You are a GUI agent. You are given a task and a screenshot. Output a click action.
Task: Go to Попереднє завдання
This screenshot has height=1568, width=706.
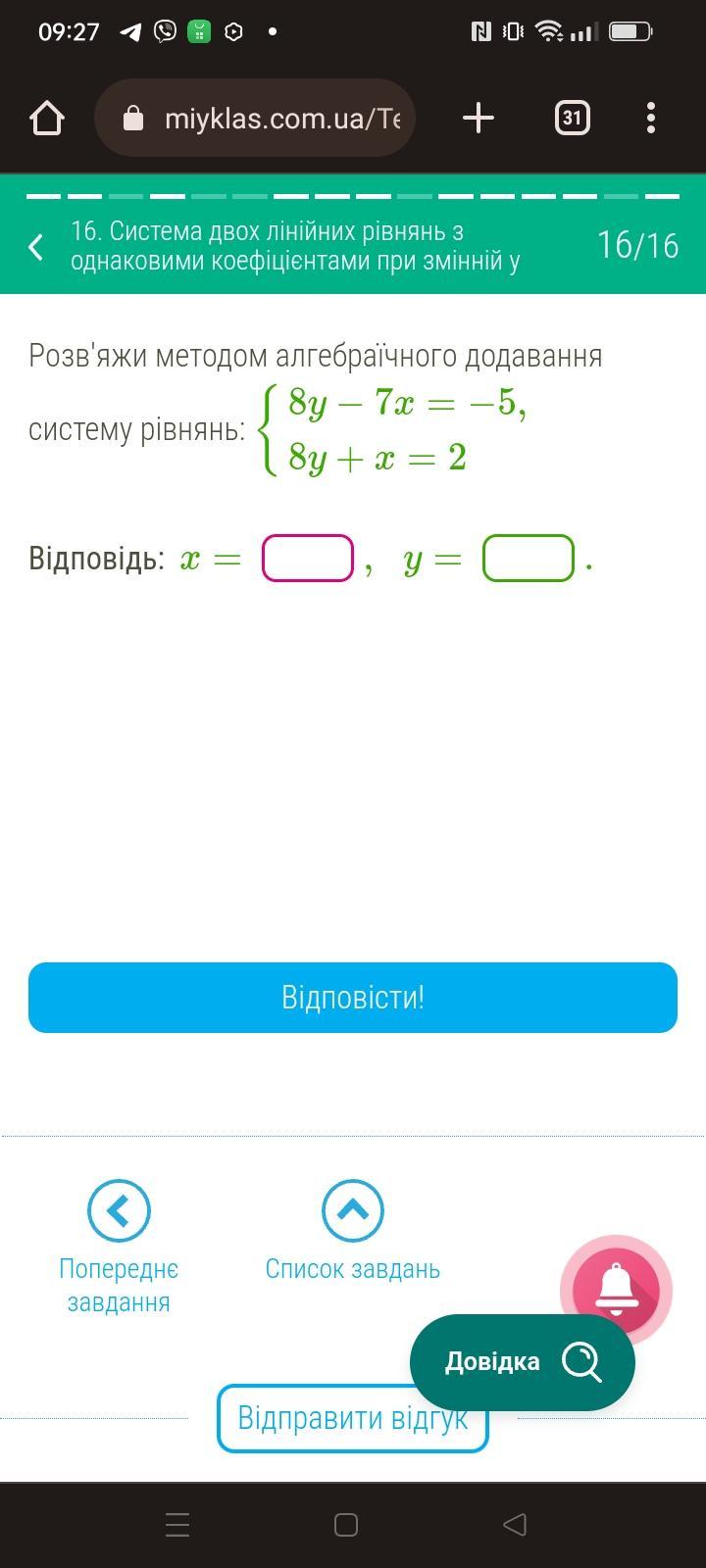click(x=119, y=1245)
